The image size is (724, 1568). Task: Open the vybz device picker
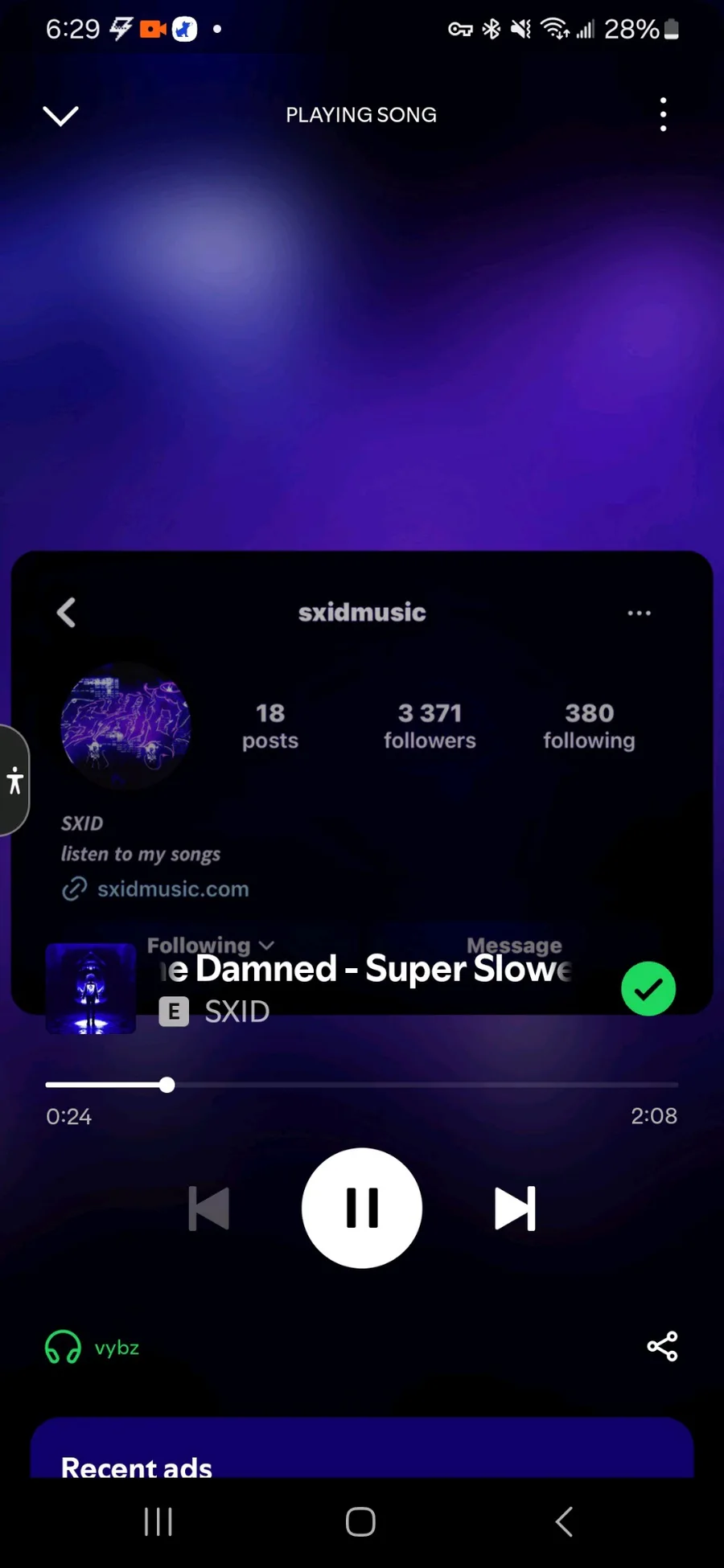[93, 1347]
